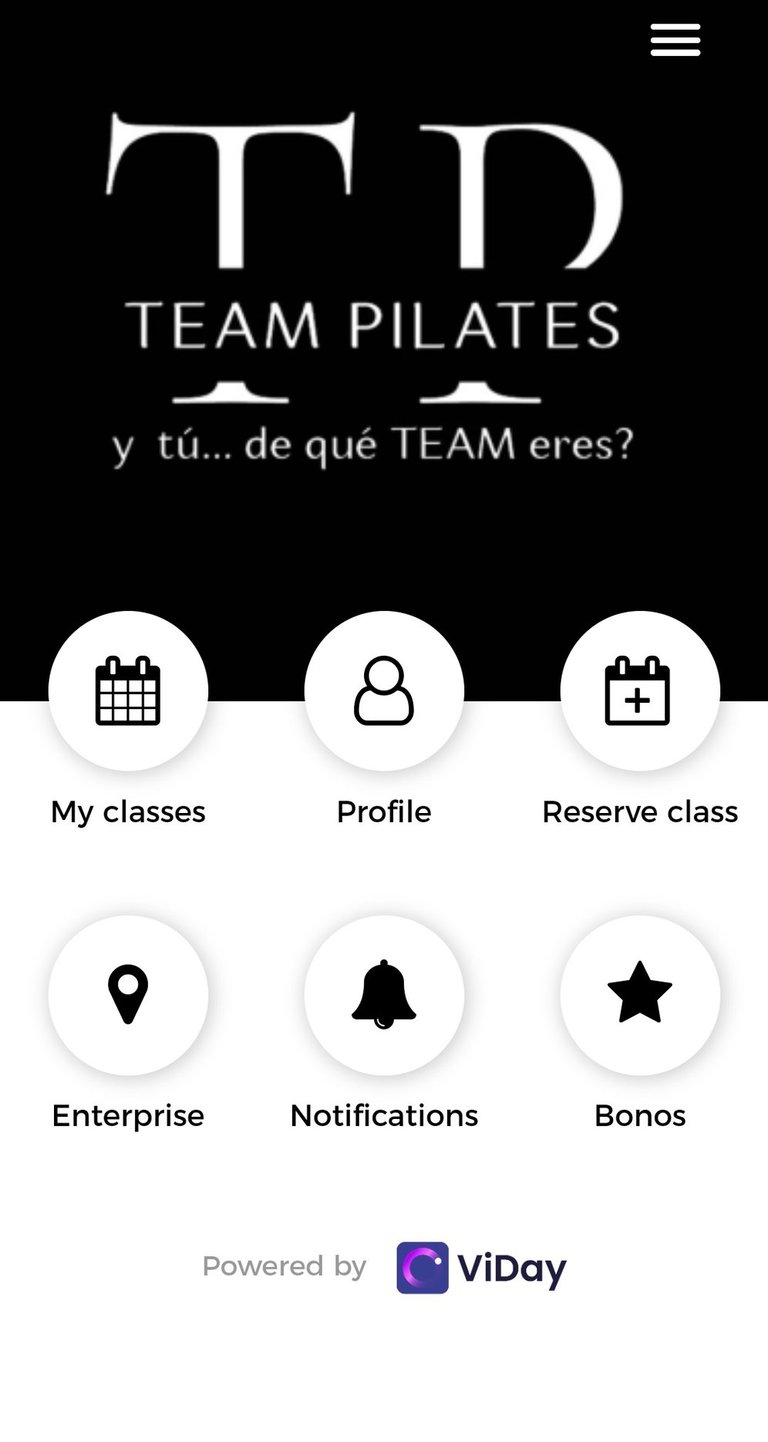Check Notifications bell
768x1442 pixels.
[384, 995]
